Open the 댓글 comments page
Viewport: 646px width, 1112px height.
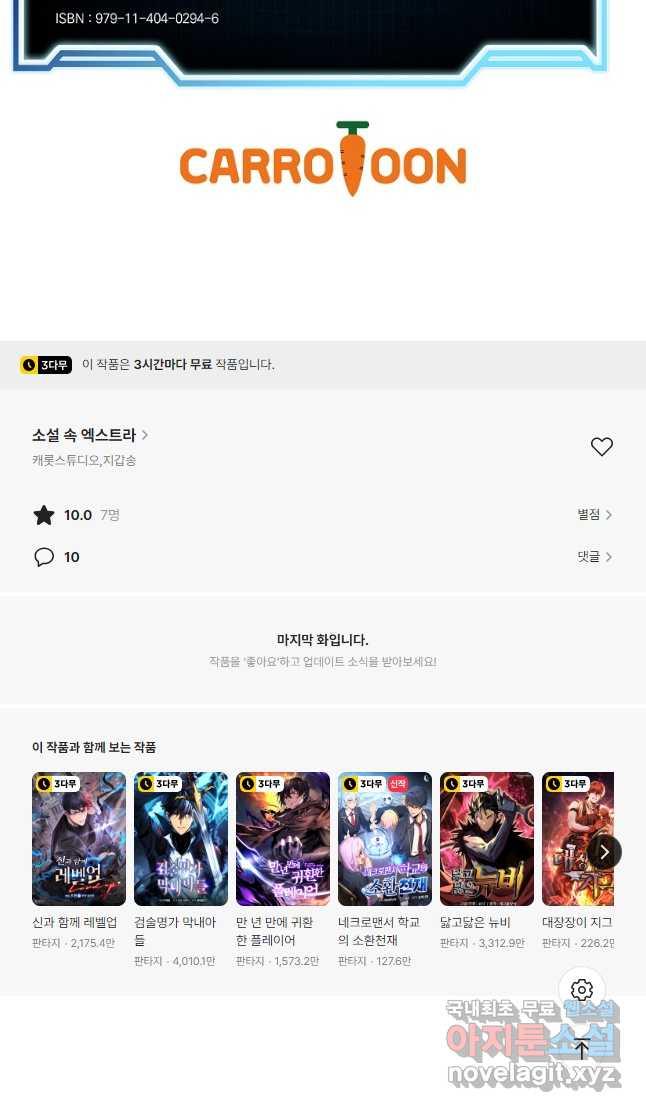pyautogui.click(x=595, y=556)
